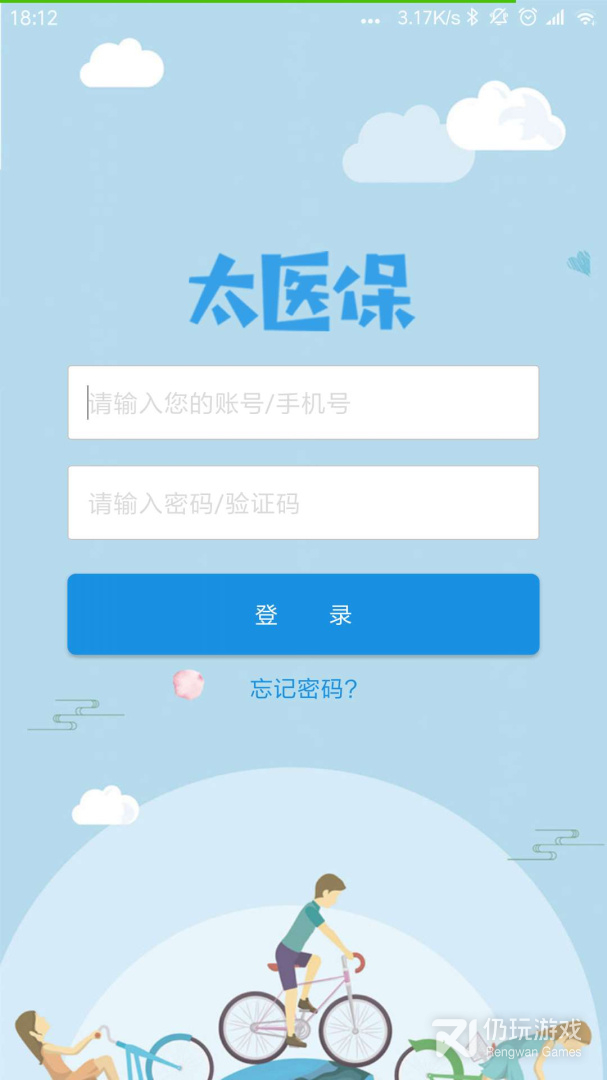Screen dimensions: 607x1080
Task: Tap the password/verification code field
Action: click(x=303, y=503)
